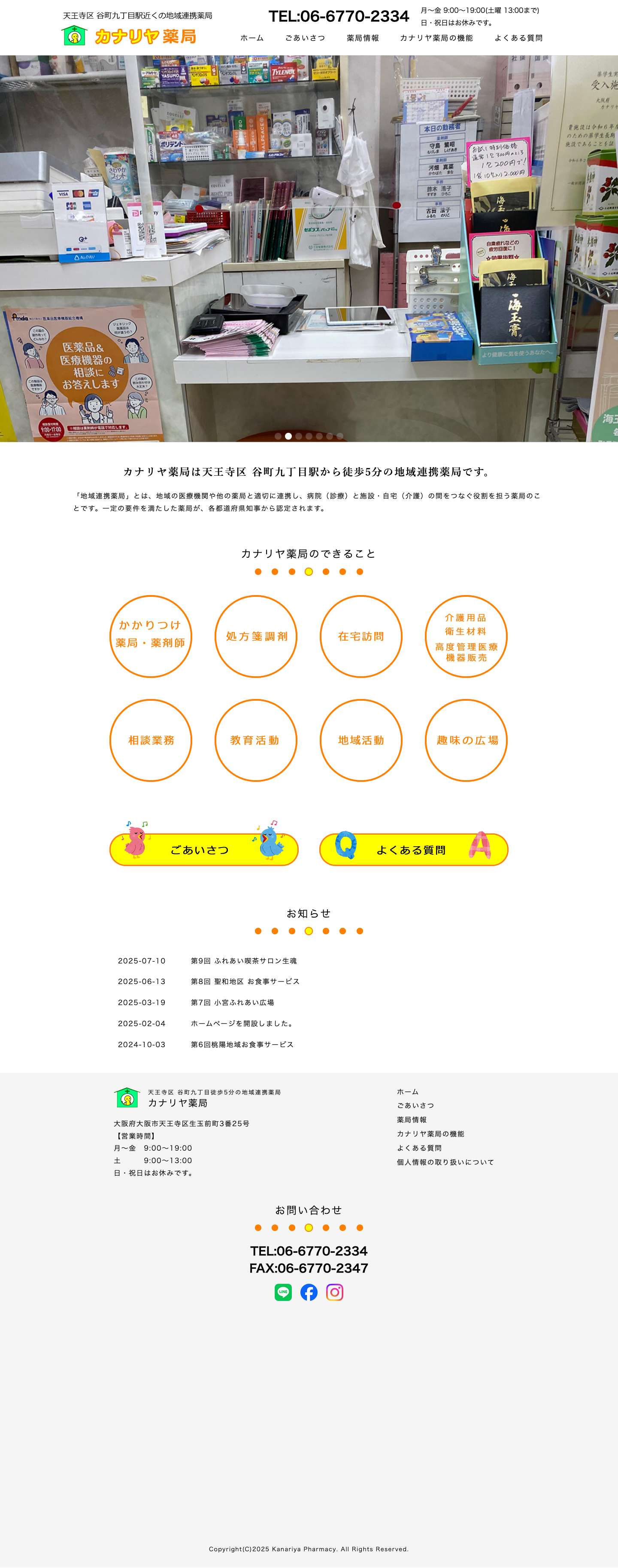
Task: Go to ごあいさつ in the top menu
Action: pyautogui.click(x=305, y=38)
